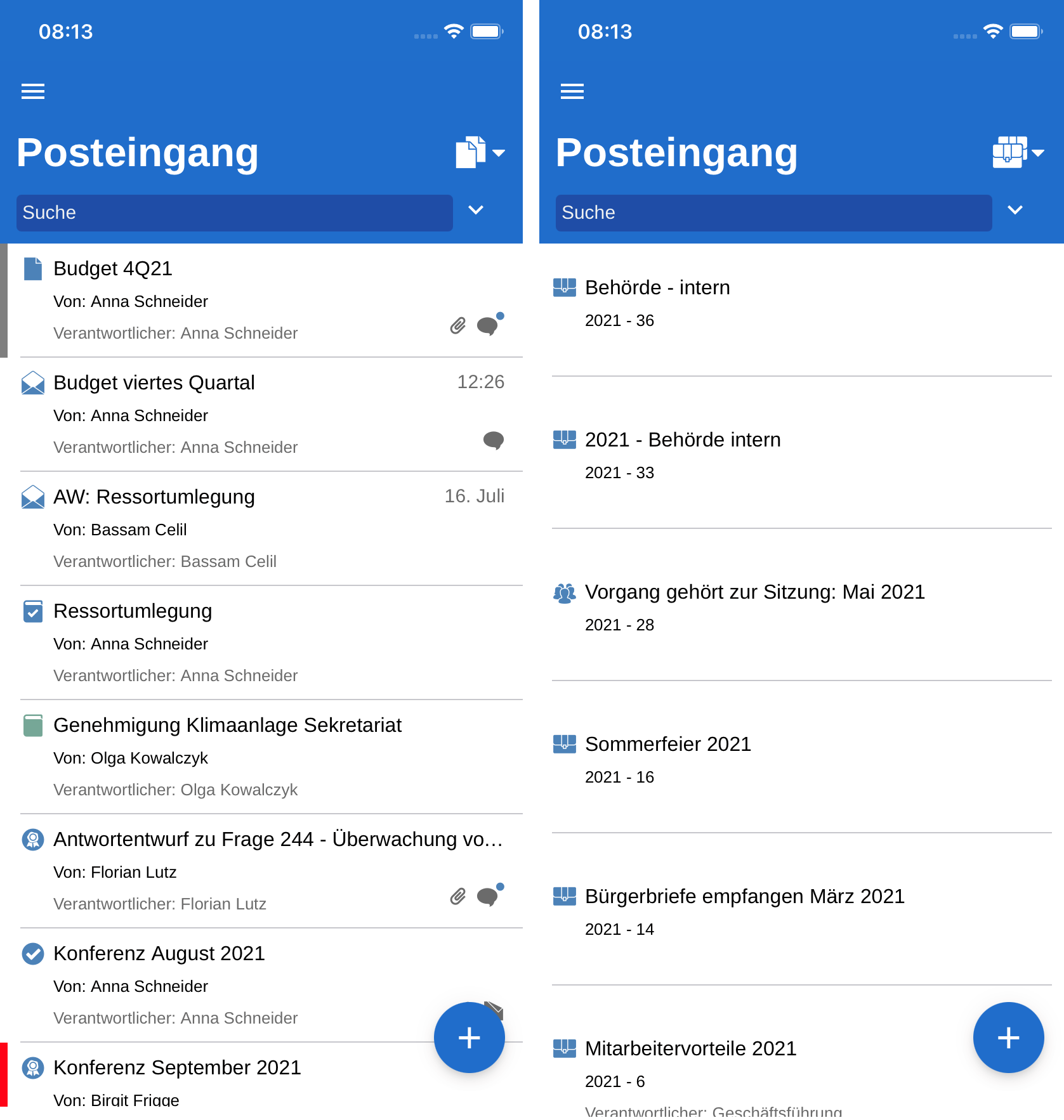View comments on Budget 4Q21
The height and width of the screenshot is (1120, 1064).
(x=489, y=325)
